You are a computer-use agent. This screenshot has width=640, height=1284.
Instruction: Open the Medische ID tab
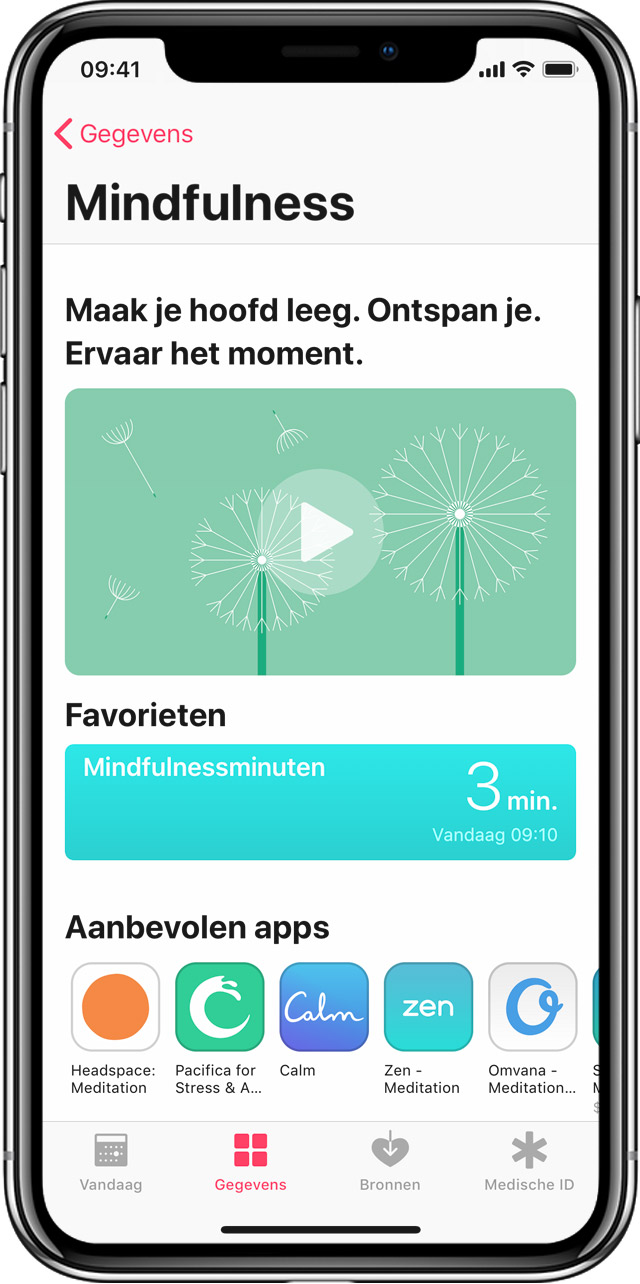[x=529, y=1162]
